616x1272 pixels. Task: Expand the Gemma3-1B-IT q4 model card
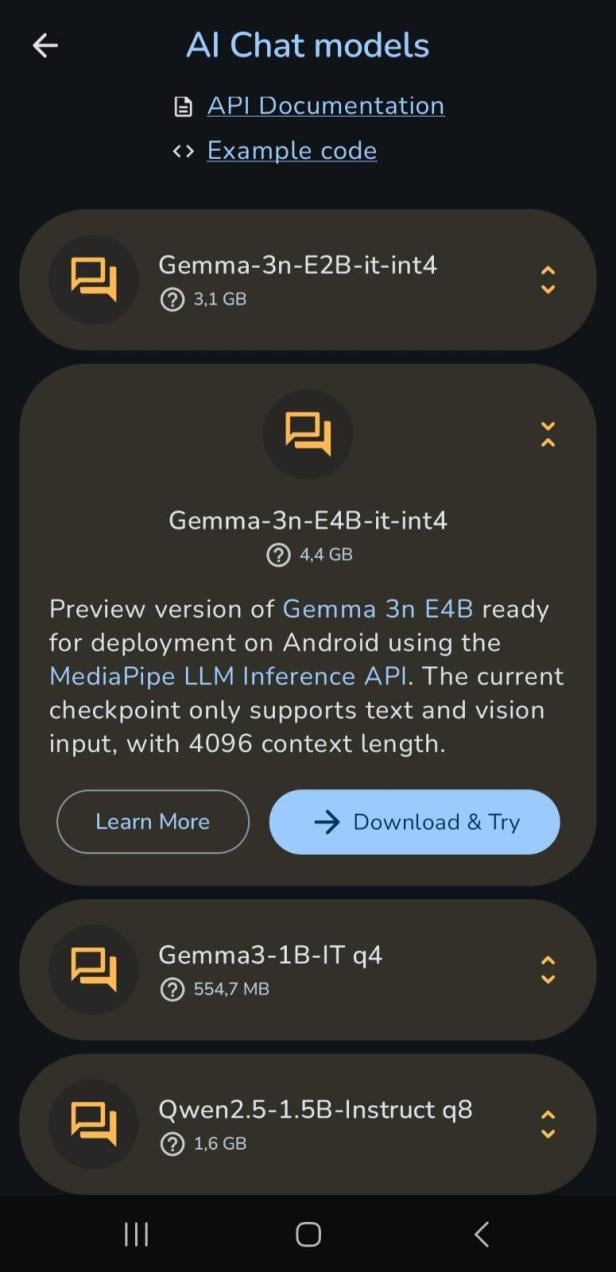pos(547,970)
